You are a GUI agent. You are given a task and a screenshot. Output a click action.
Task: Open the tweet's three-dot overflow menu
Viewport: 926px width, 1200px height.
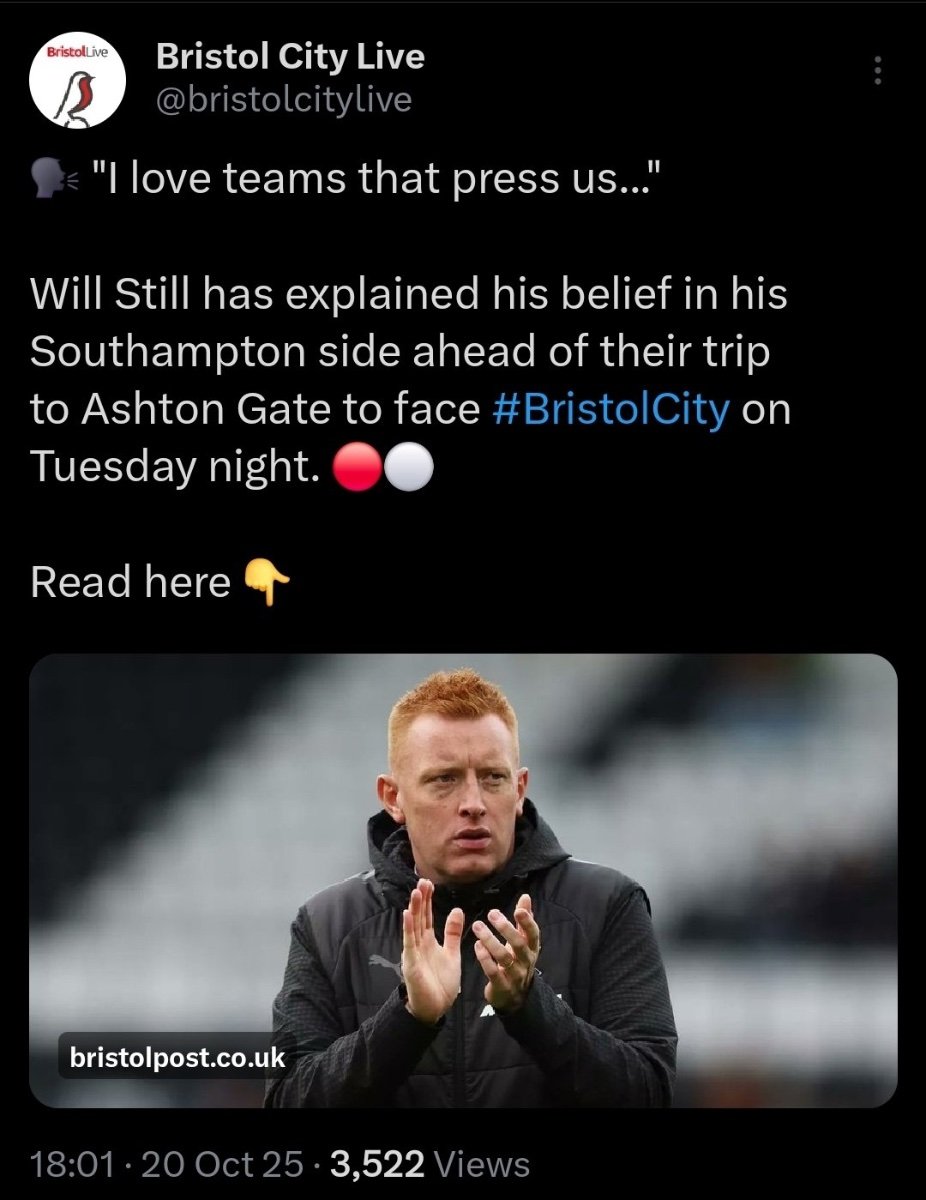click(x=878, y=71)
